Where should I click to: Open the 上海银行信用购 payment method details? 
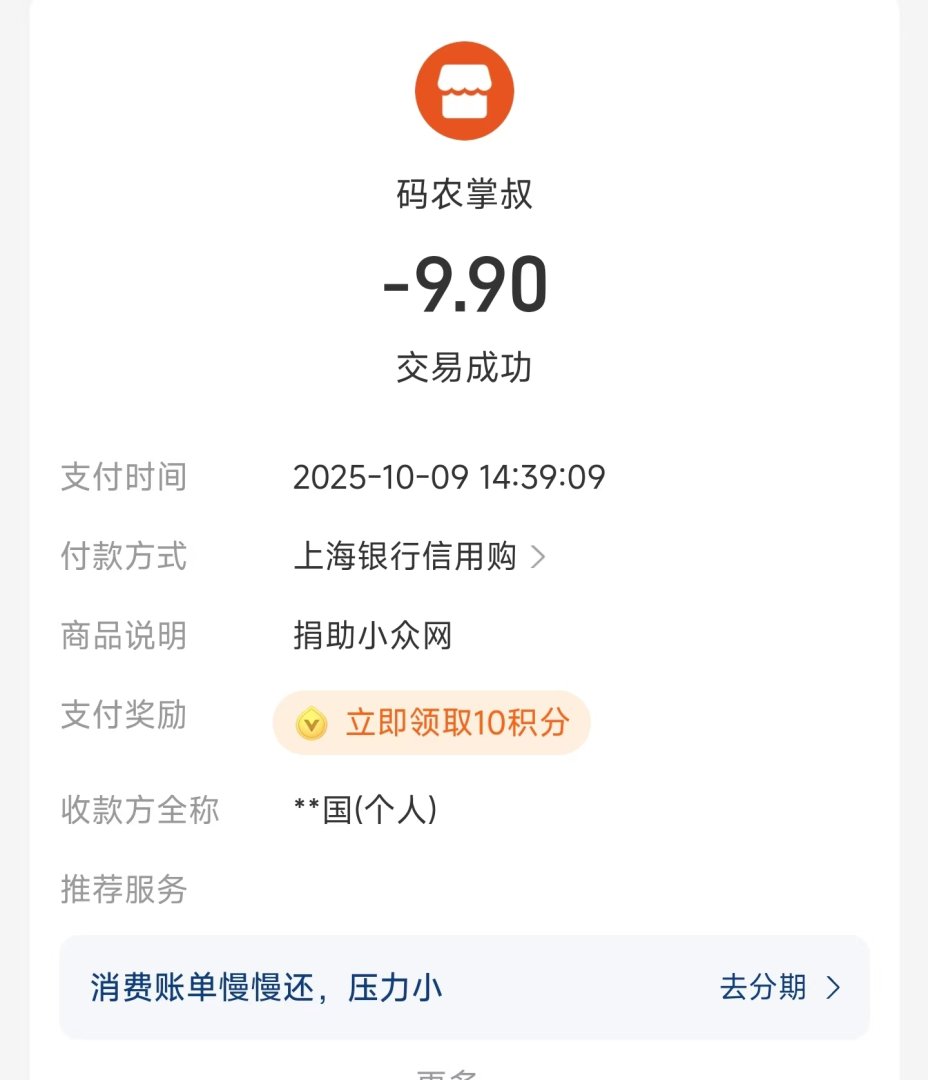coord(420,557)
